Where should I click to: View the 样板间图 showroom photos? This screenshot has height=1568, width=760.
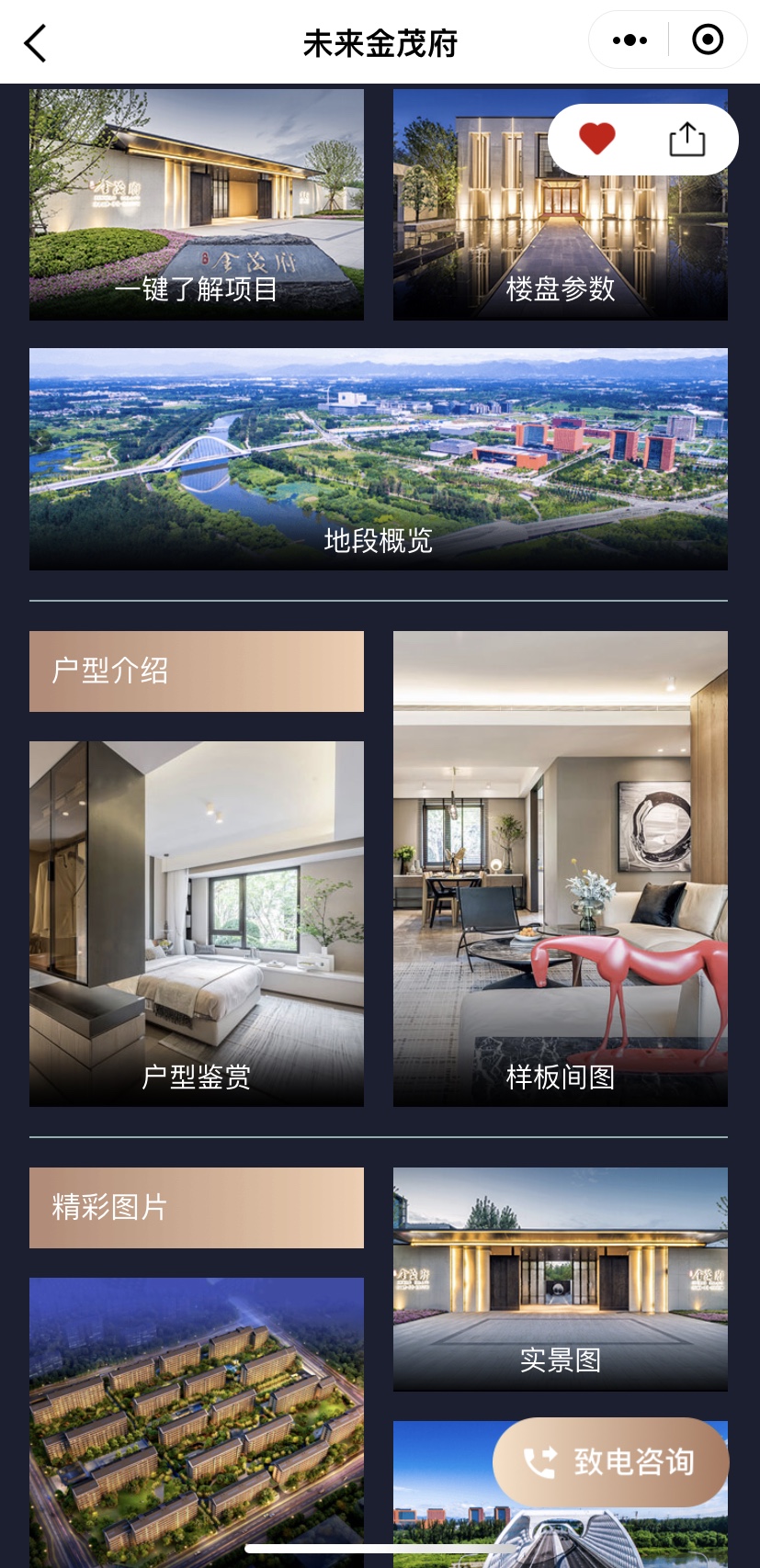click(560, 868)
